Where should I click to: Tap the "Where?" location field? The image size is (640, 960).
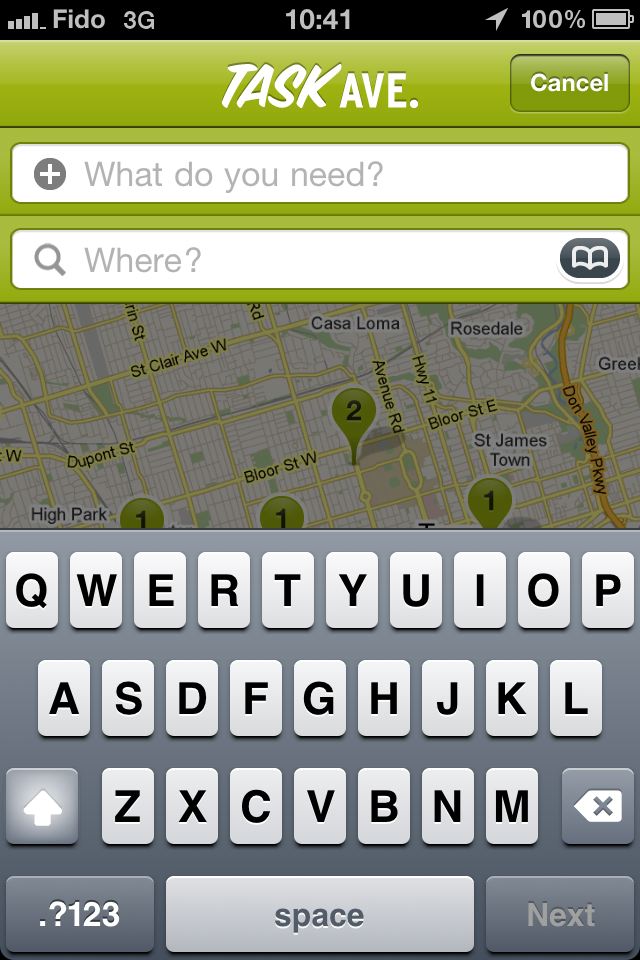click(320, 259)
